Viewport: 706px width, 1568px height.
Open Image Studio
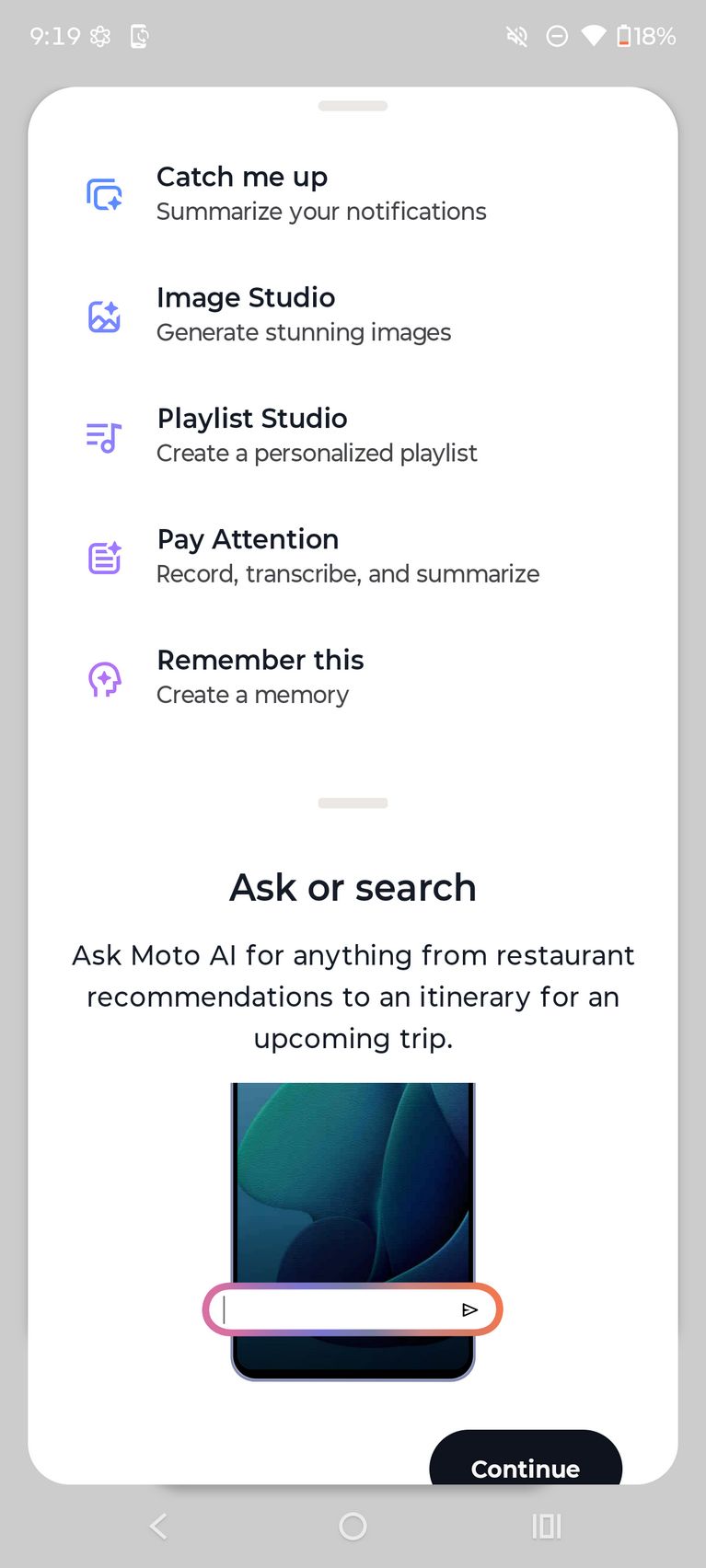pos(304,315)
